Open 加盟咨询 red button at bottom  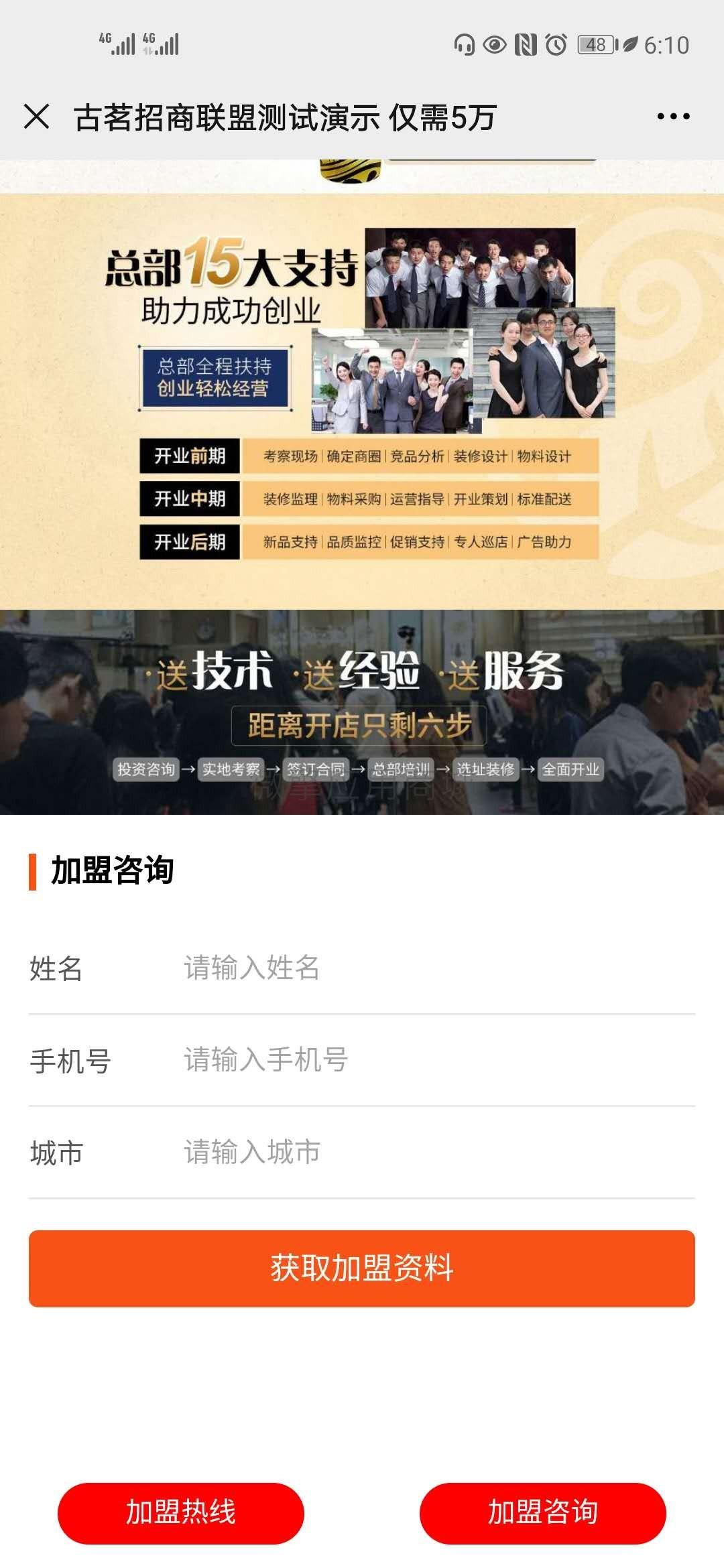[542, 1513]
